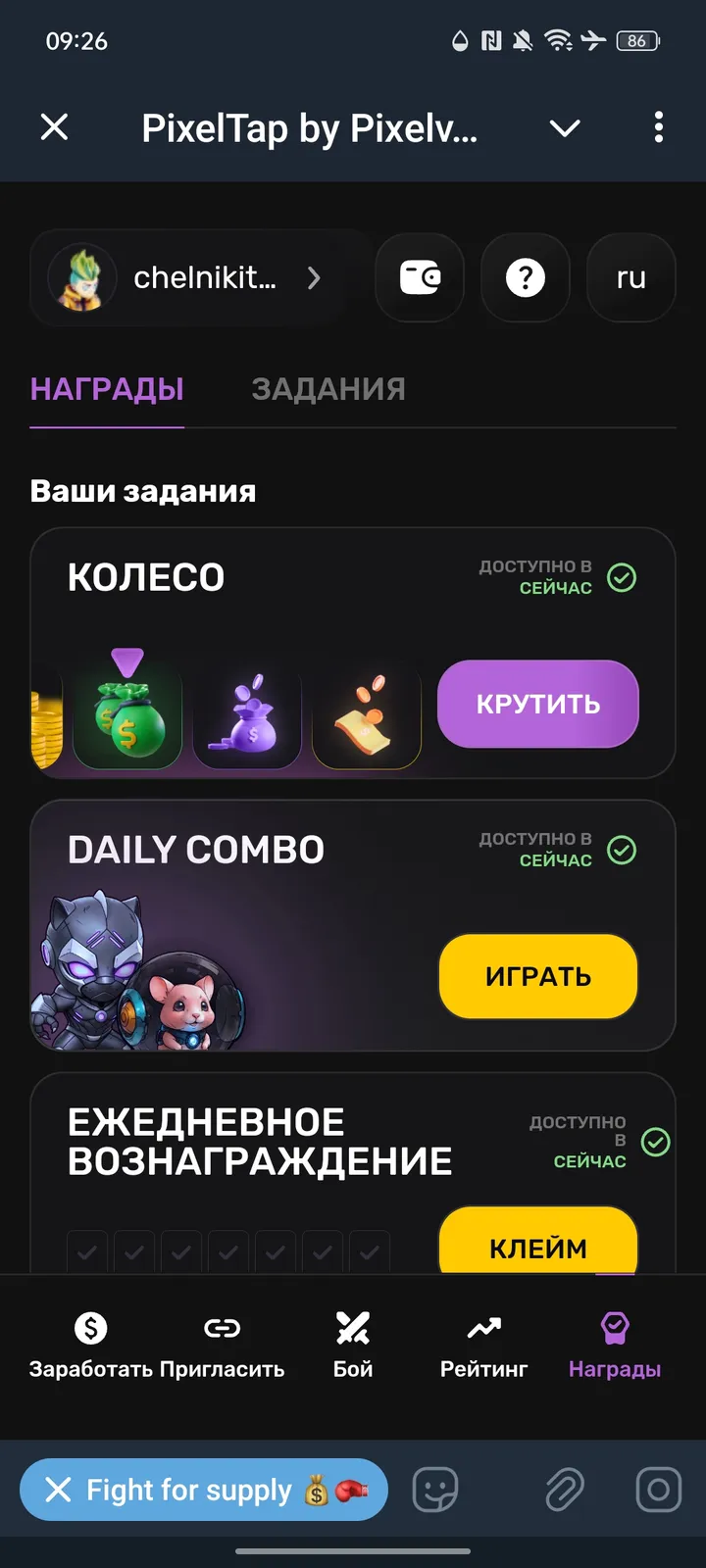Open Пригласить via the chain link icon
The width and height of the screenshot is (706, 1568).
click(223, 1328)
